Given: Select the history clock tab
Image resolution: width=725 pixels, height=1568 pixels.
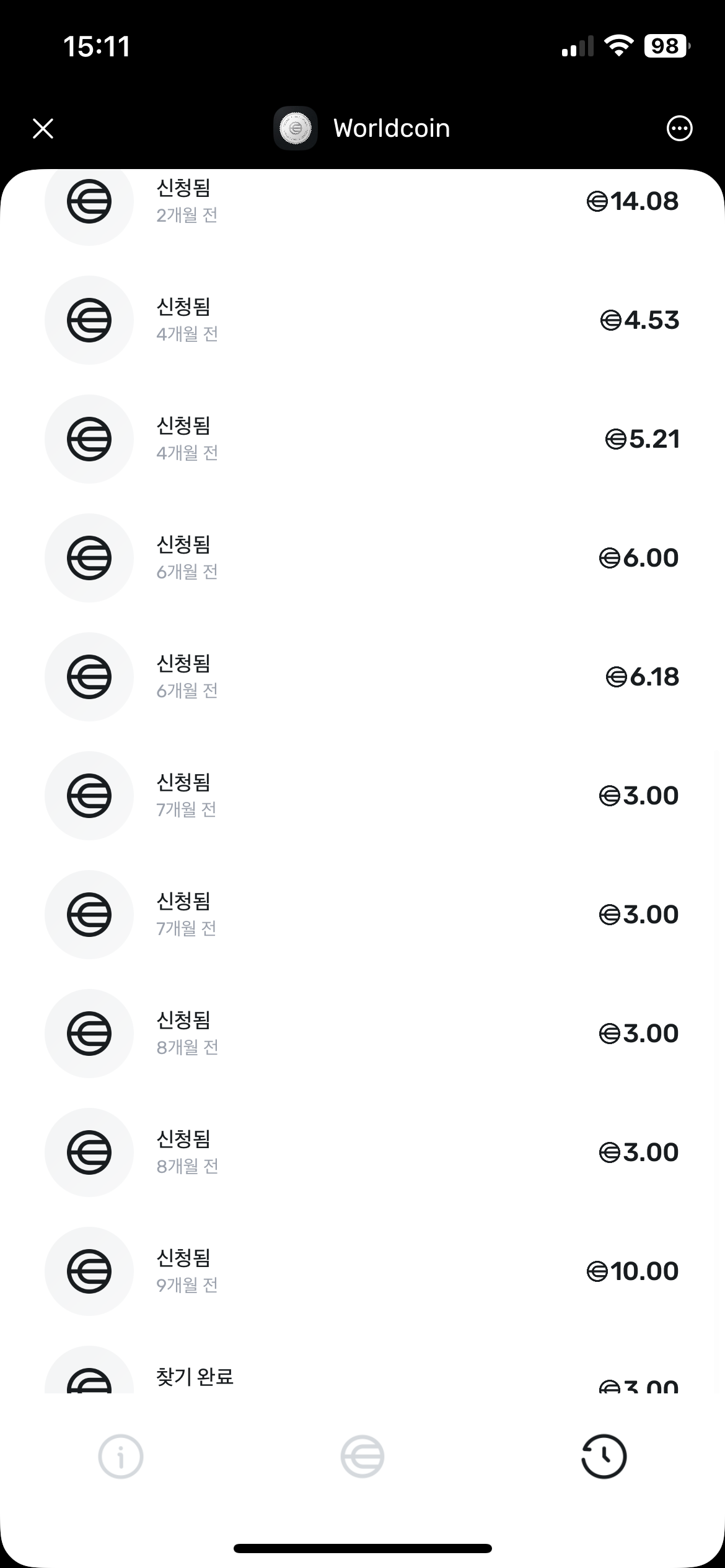Looking at the screenshot, I should [x=604, y=1457].
